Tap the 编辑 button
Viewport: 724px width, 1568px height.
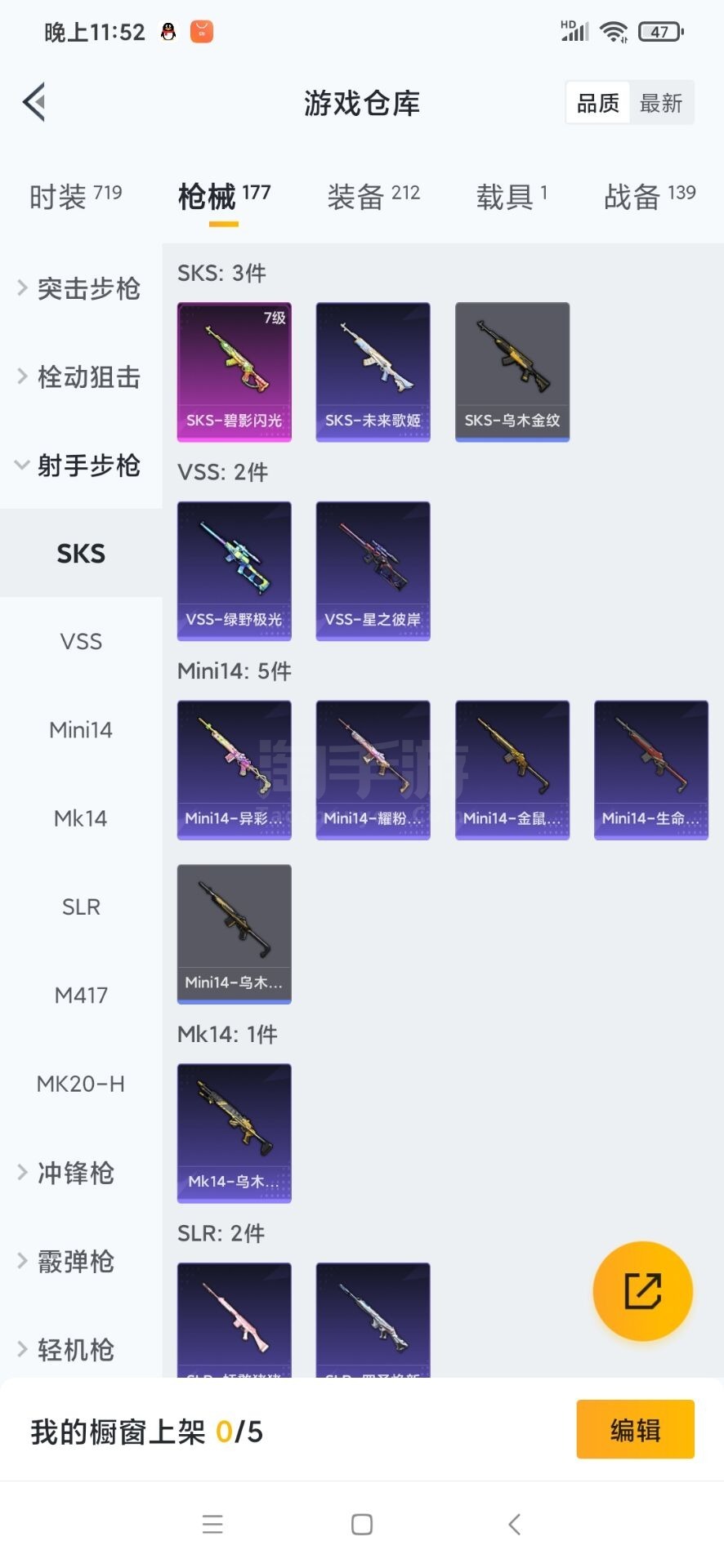635,1429
